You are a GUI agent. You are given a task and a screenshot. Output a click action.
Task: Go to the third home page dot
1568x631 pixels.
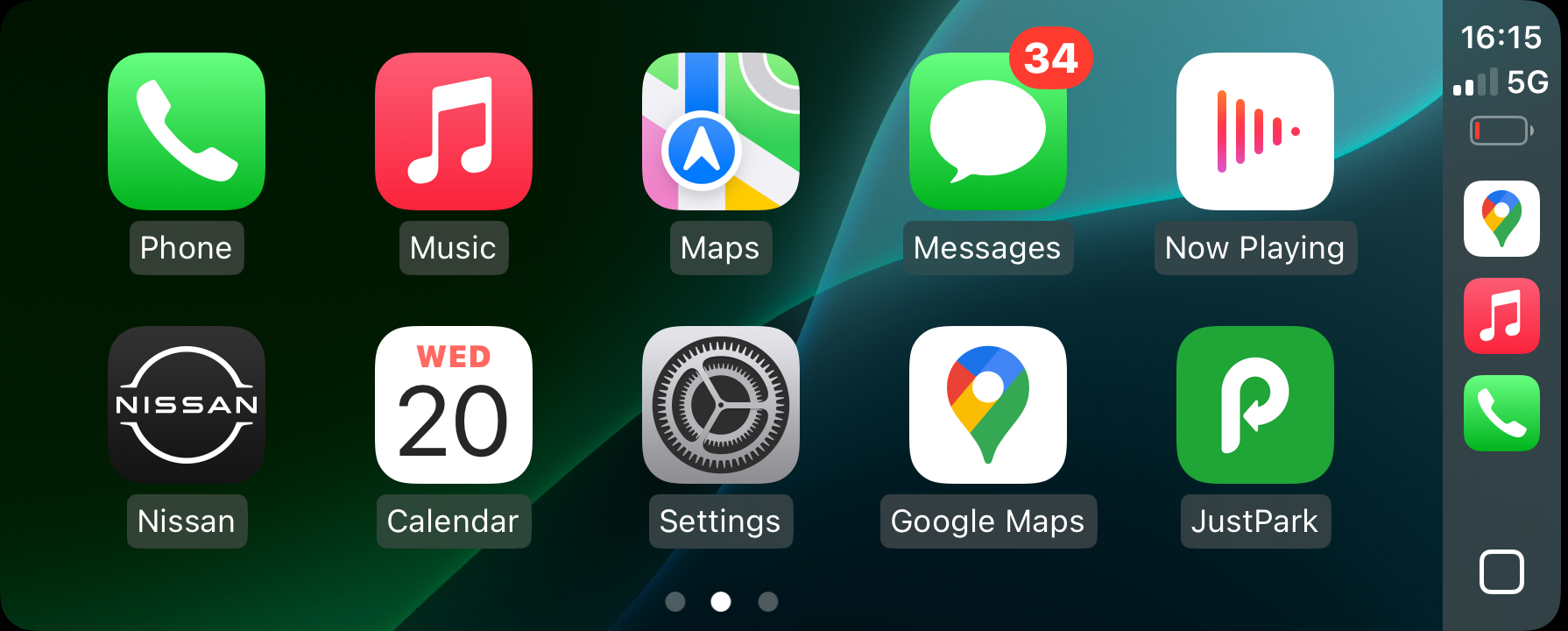click(768, 601)
